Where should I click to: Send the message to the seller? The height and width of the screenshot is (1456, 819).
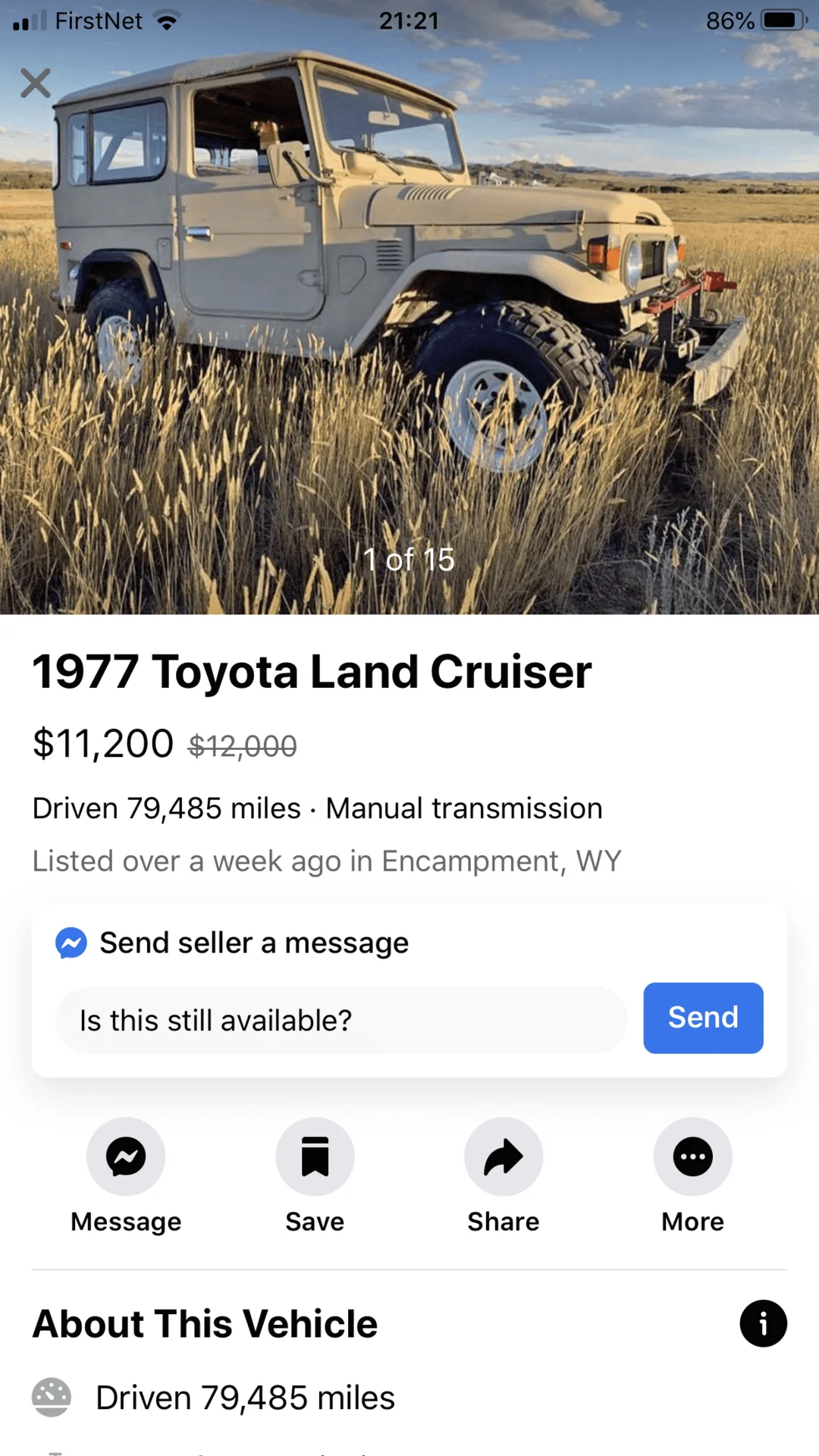point(703,1018)
